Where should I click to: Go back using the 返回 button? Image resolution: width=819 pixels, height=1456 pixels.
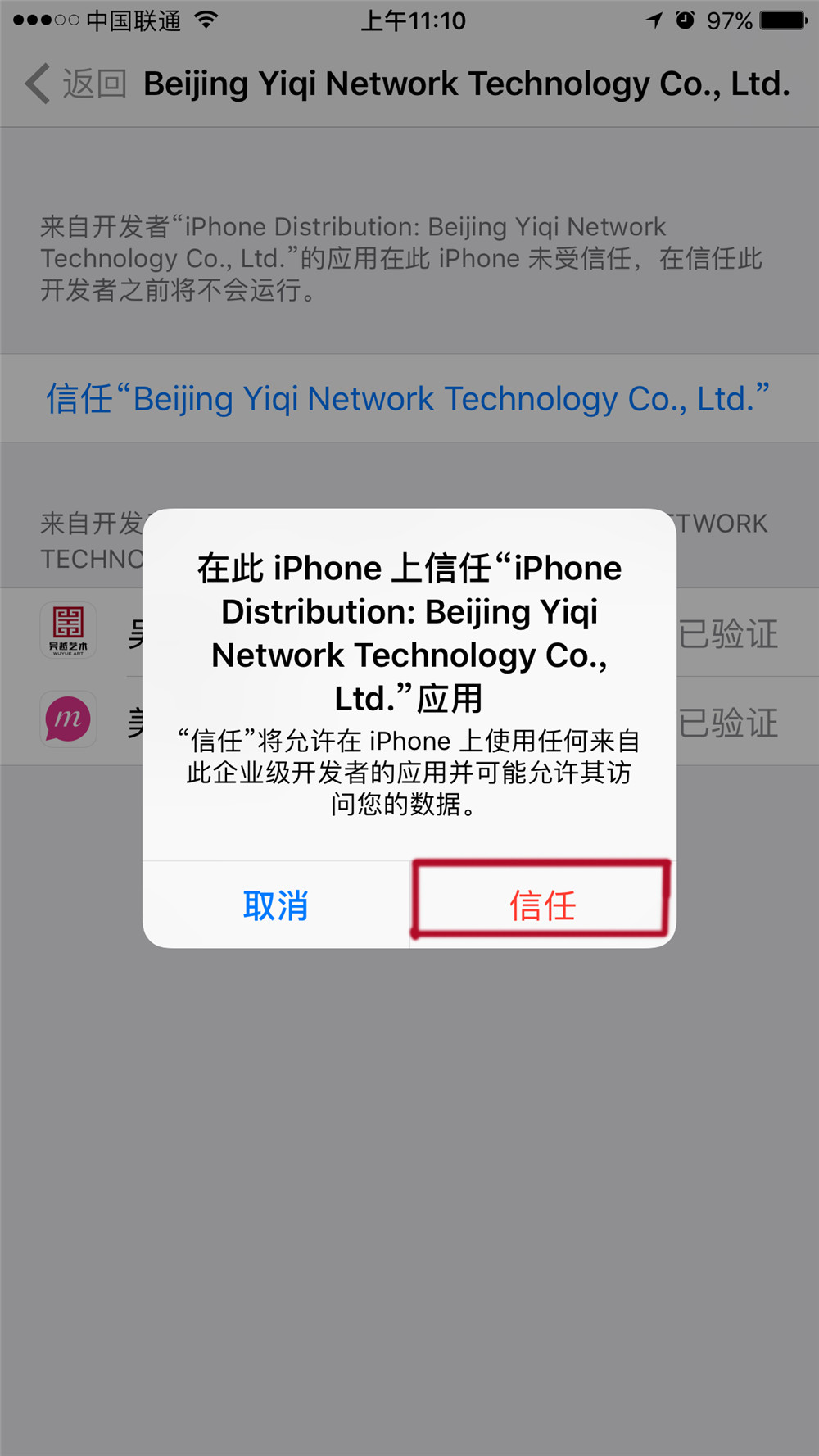click(76, 84)
